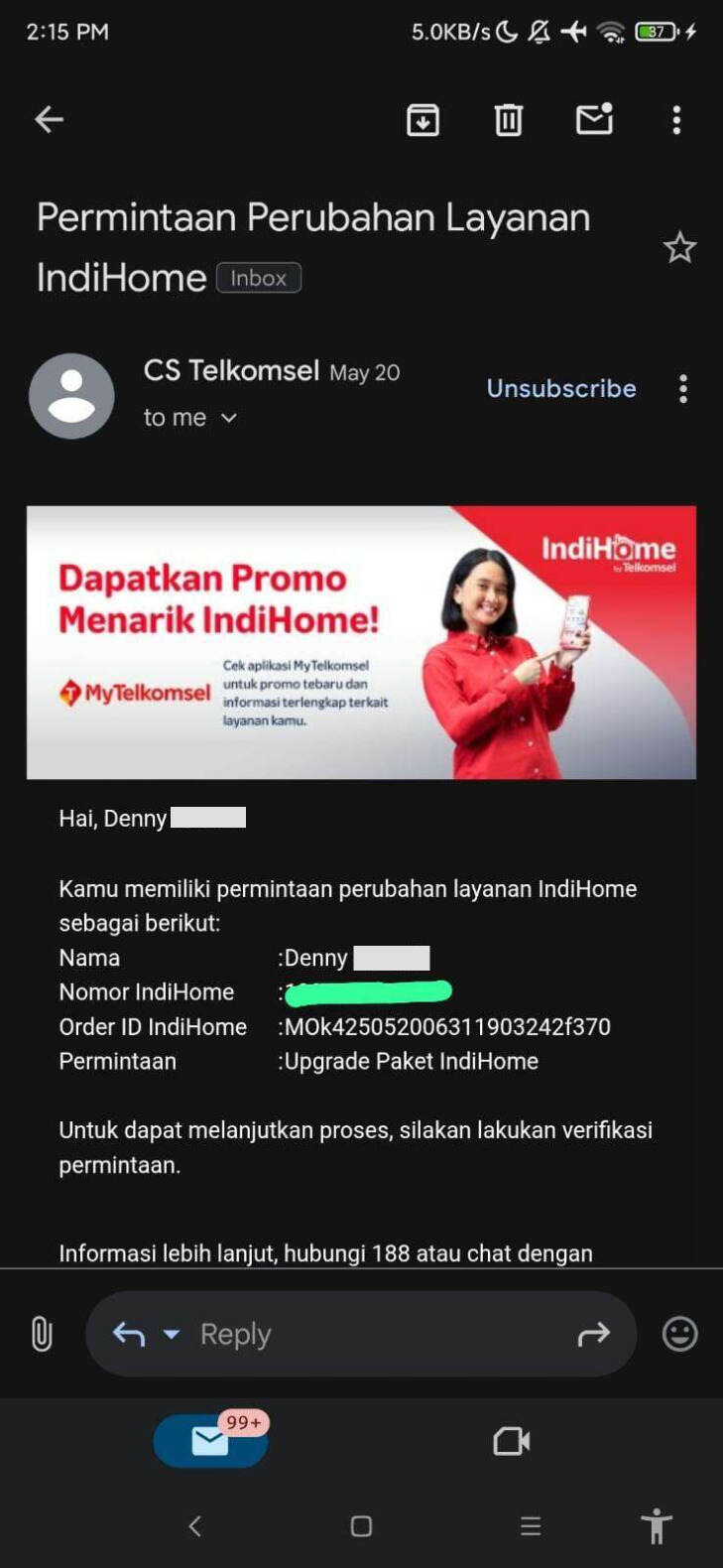
Task: Tap the Unsubscribe link
Action: pos(561,388)
